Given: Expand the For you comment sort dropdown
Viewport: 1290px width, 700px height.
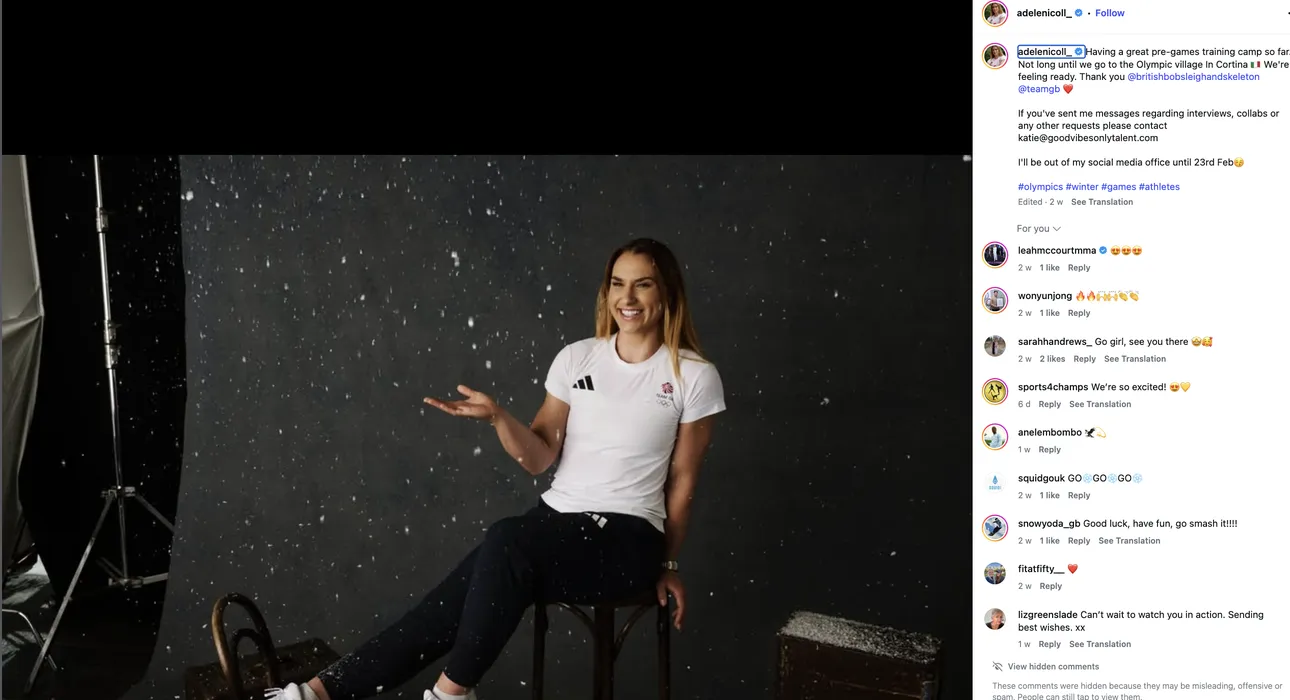Looking at the screenshot, I should pos(1038,229).
